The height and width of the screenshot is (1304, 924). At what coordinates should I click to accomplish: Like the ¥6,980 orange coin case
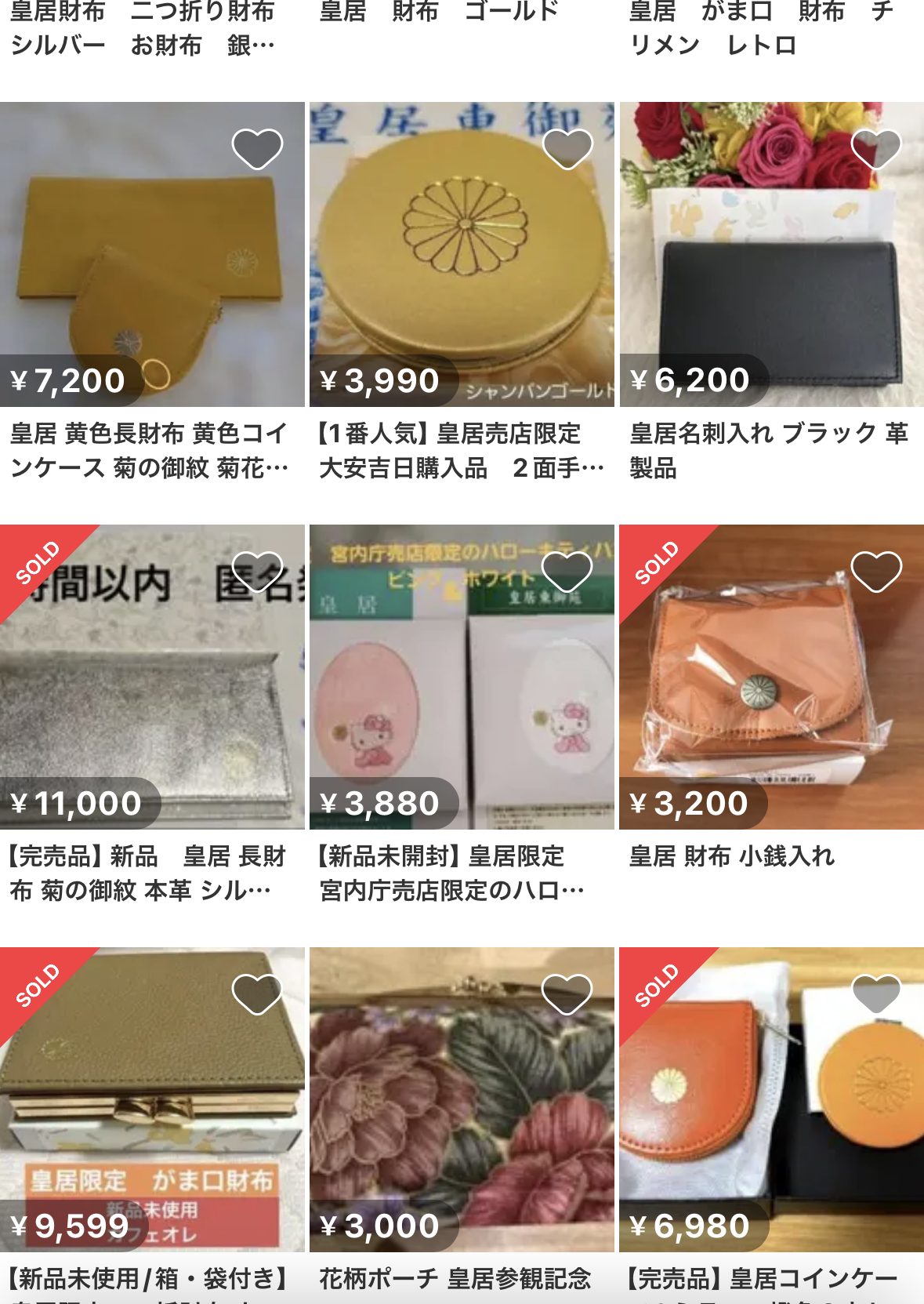pos(876,993)
